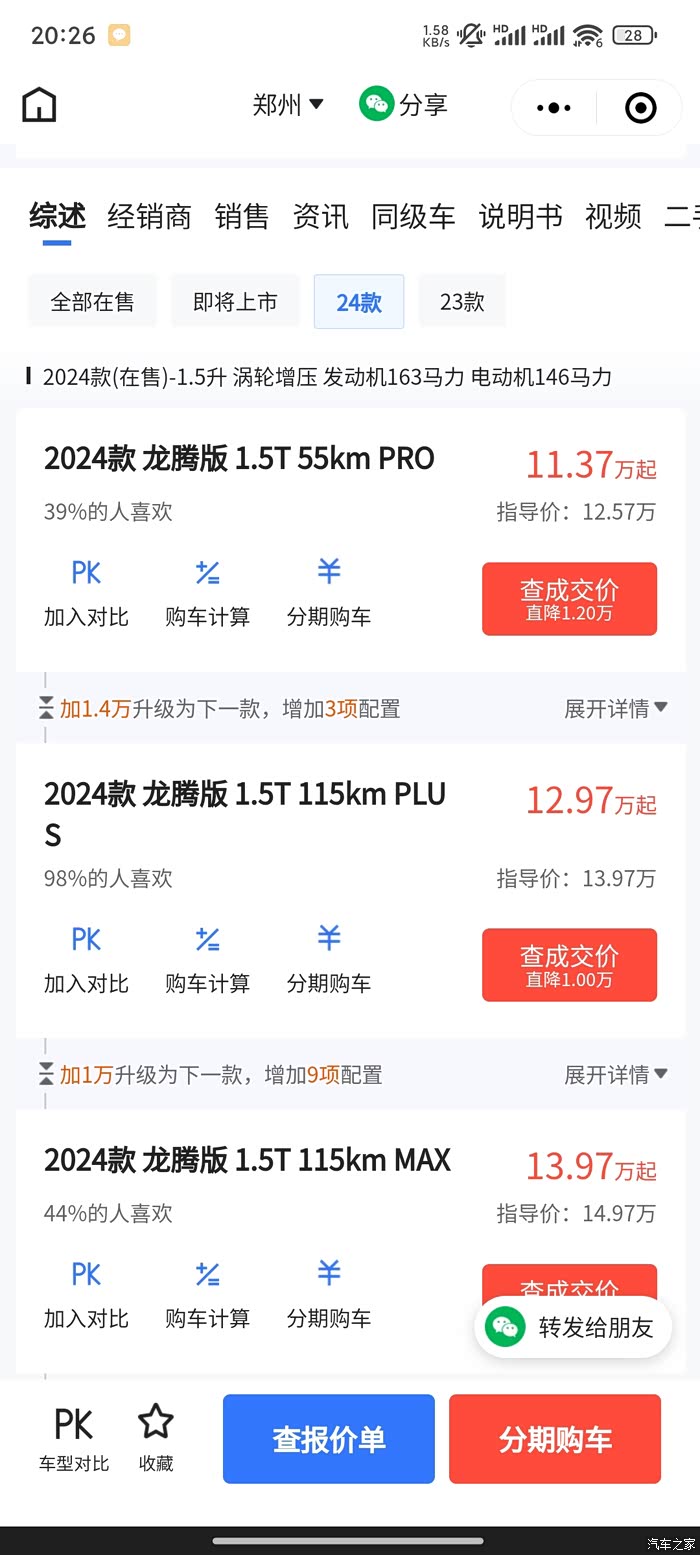Tap 查成交价 for the 55km PRO

[x=569, y=599]
